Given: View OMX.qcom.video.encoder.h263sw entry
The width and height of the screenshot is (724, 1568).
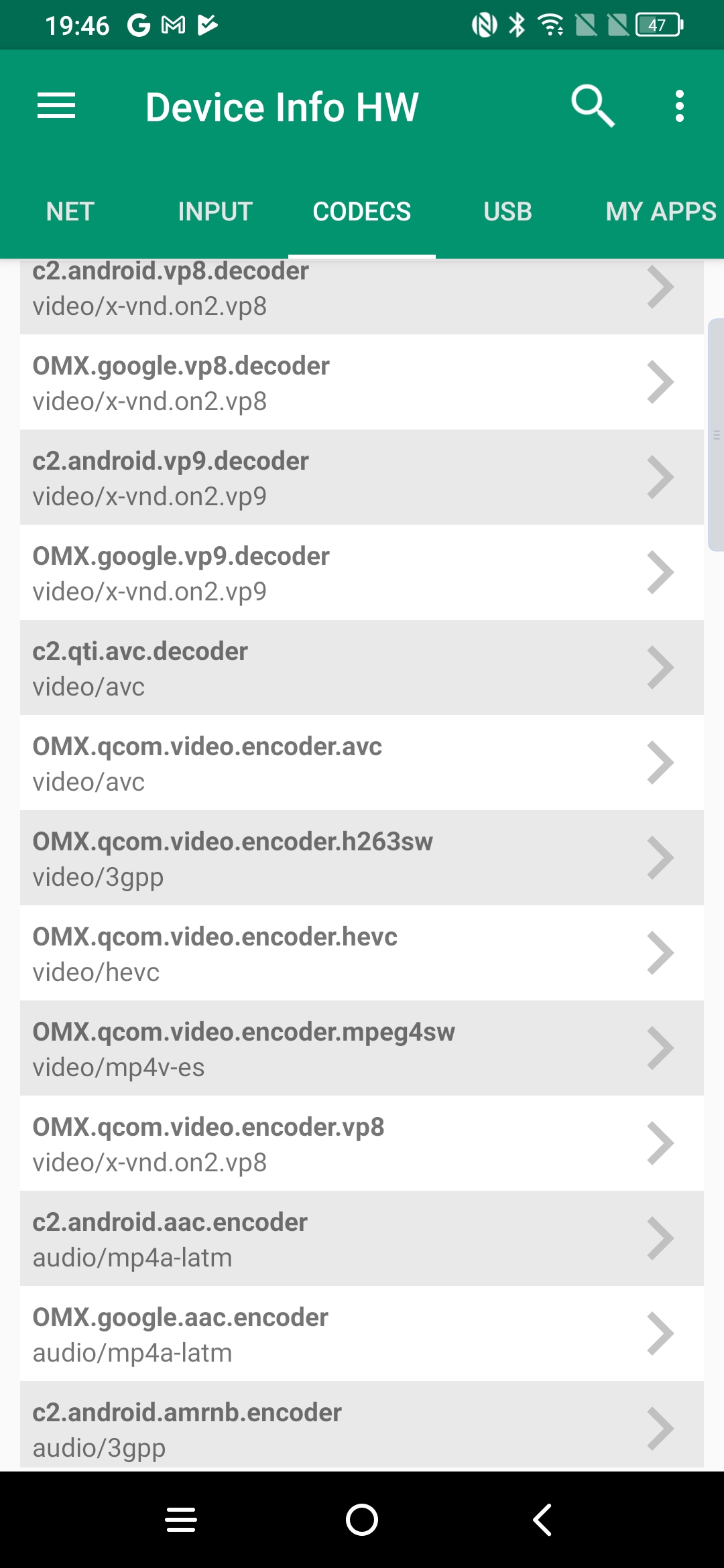Looking at the screenshot, I should pyautogui.click(x=362, y=858).
